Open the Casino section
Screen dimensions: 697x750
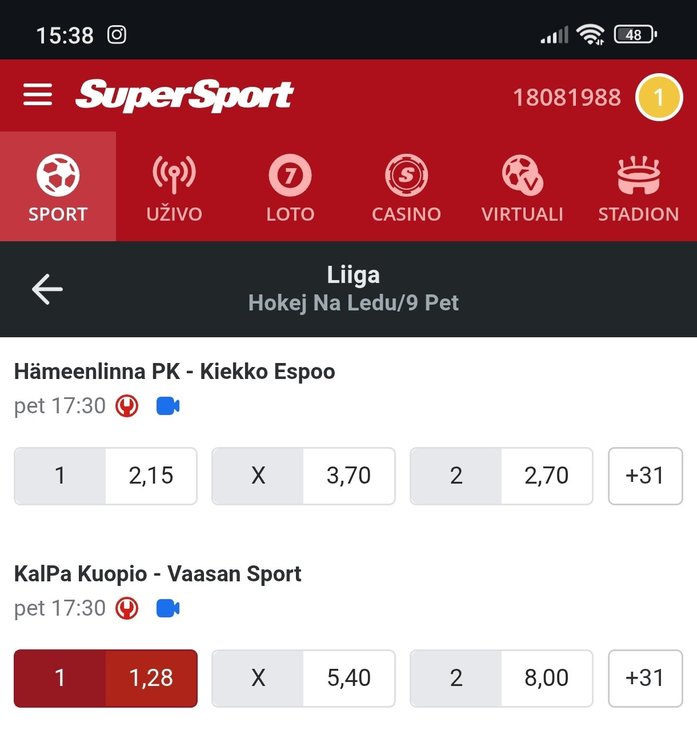click(406, 188)
